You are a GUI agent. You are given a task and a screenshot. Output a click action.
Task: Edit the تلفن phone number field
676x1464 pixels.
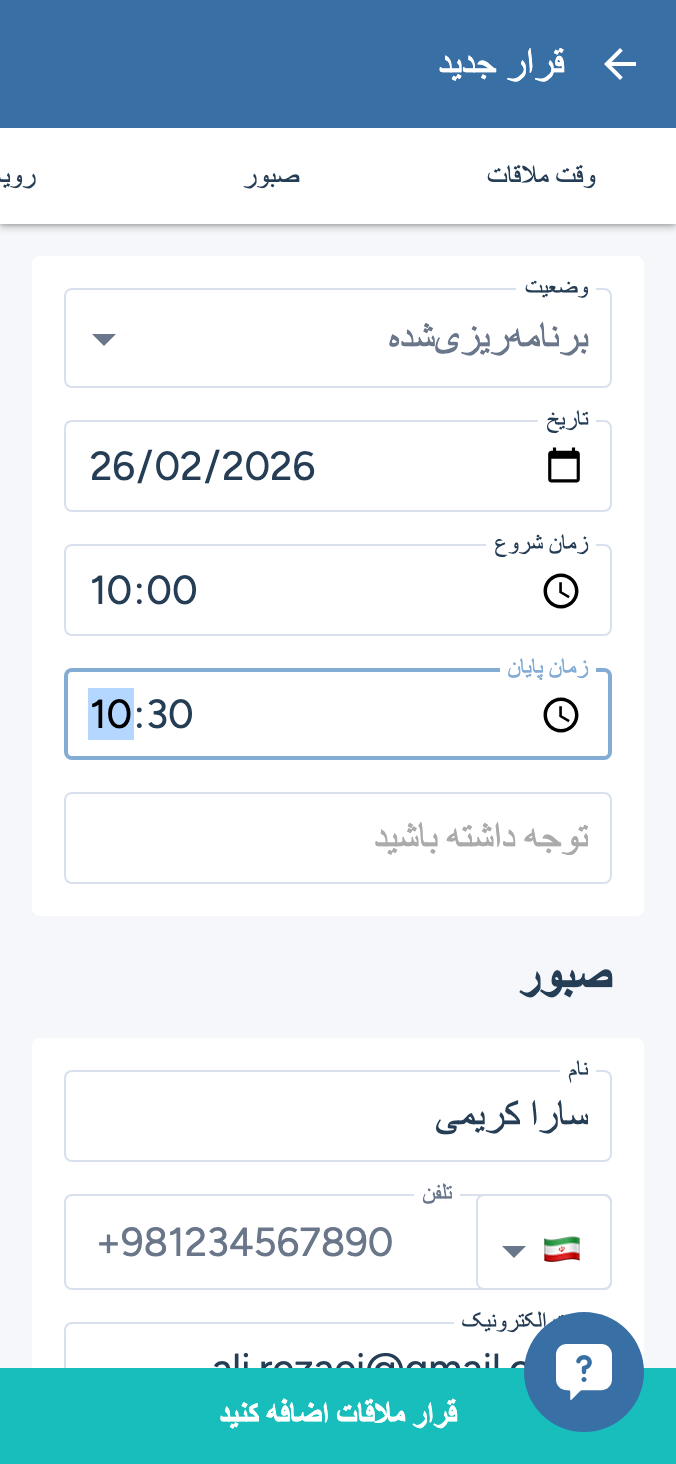[270, 1242]
